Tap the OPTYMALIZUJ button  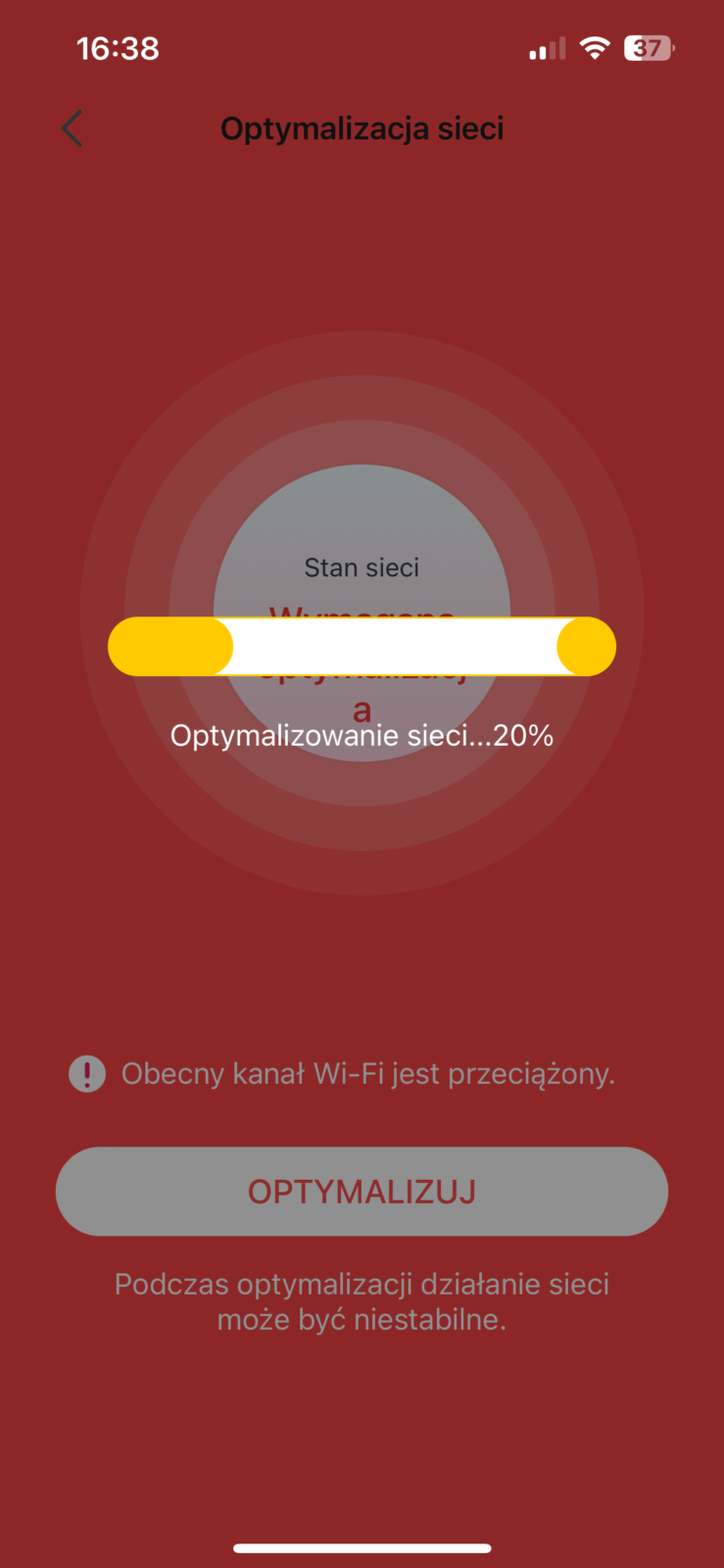click(362, 1191)
